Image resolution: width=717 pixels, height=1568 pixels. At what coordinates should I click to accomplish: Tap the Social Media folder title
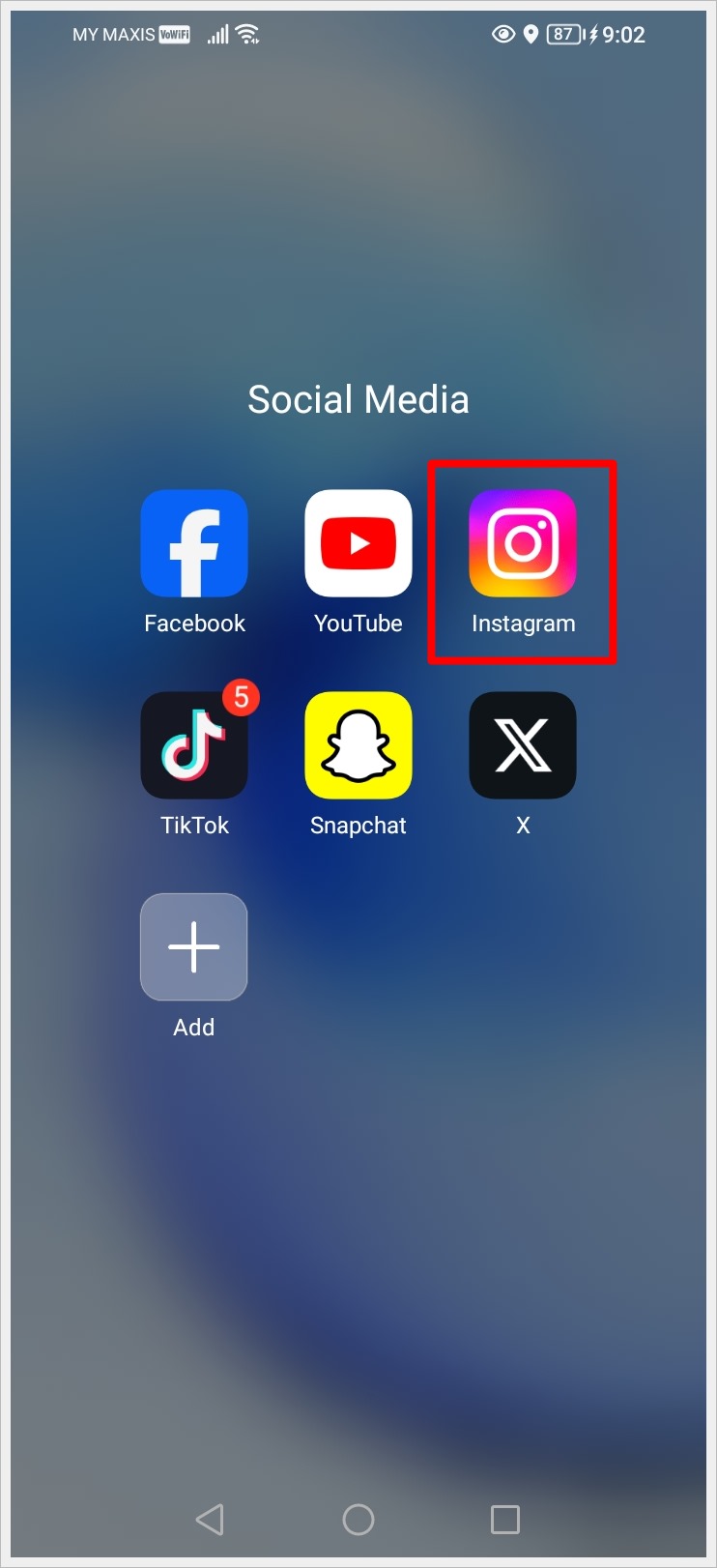point(358,398)
